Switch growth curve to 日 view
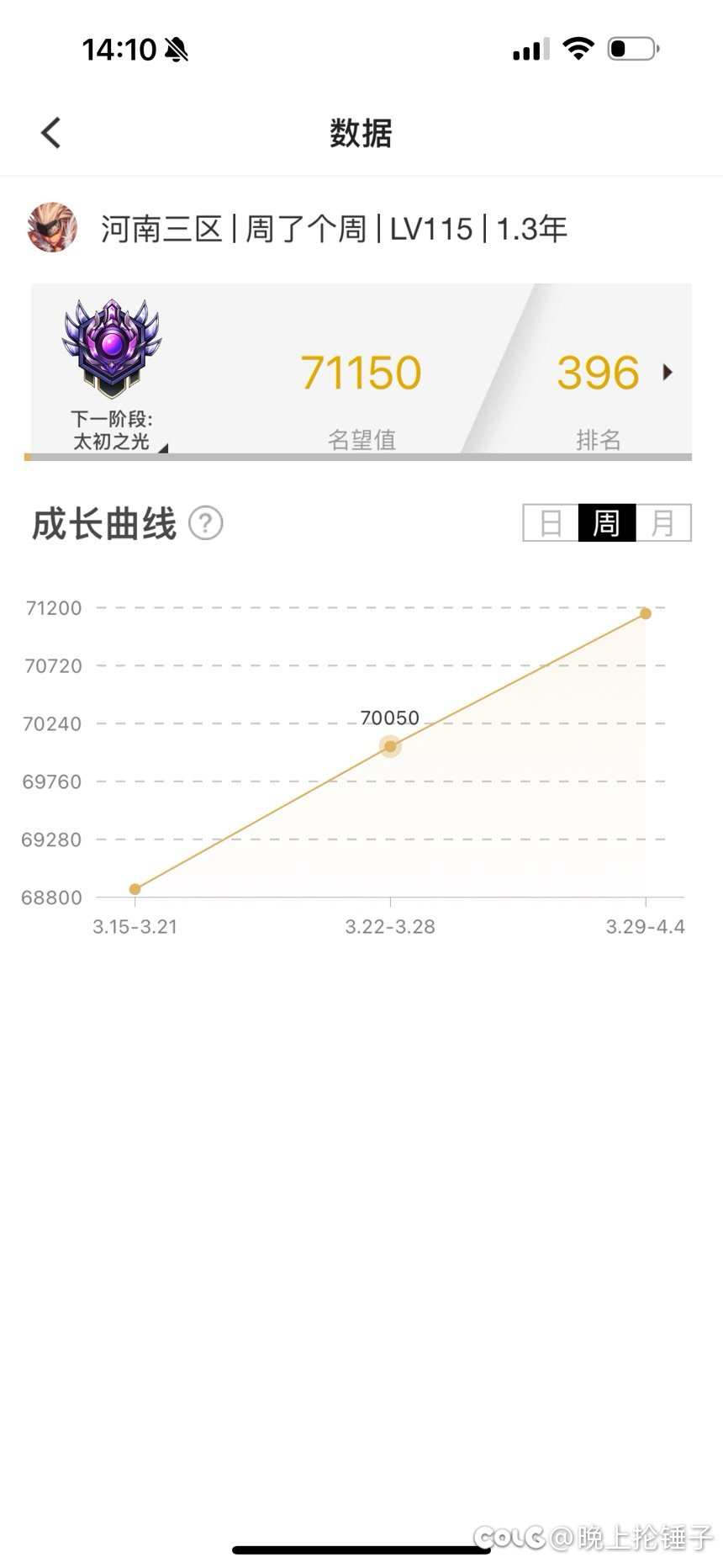The width and height of the screenshot is (723, 1568). point(551,523)
